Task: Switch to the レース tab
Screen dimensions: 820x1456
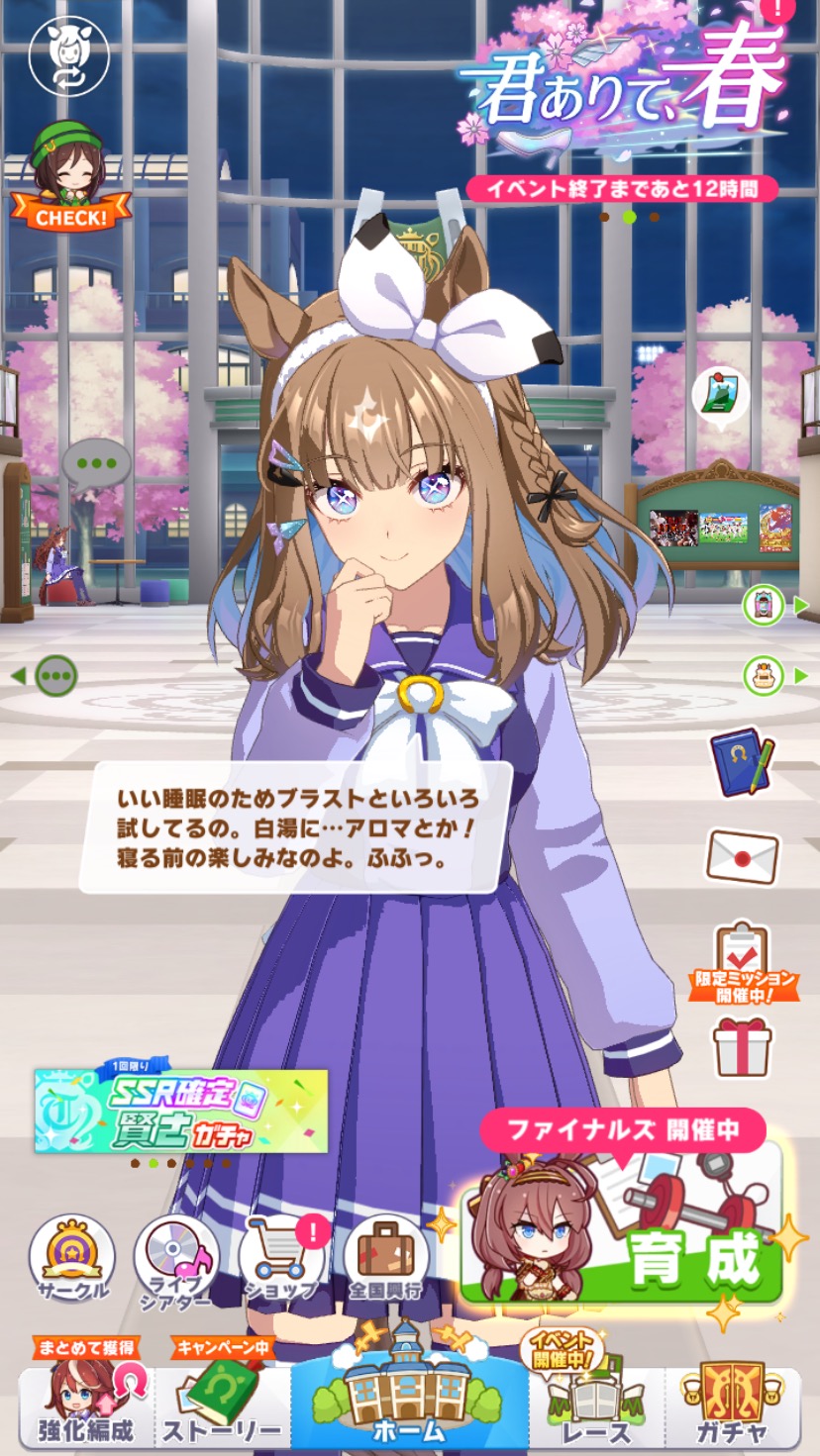Action: pyautogui.click(x=595, y=1406)
